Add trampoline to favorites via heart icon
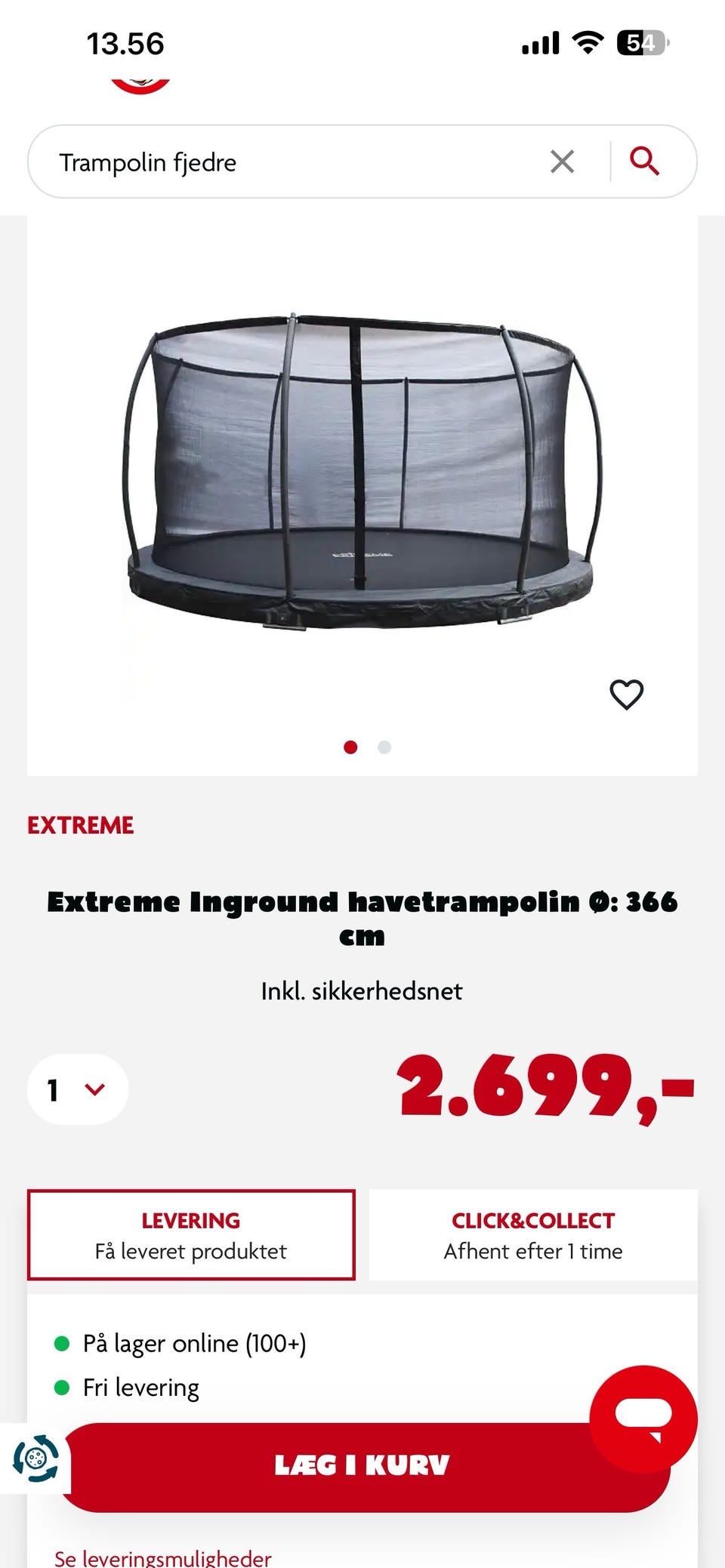 (x=627, y=695)
